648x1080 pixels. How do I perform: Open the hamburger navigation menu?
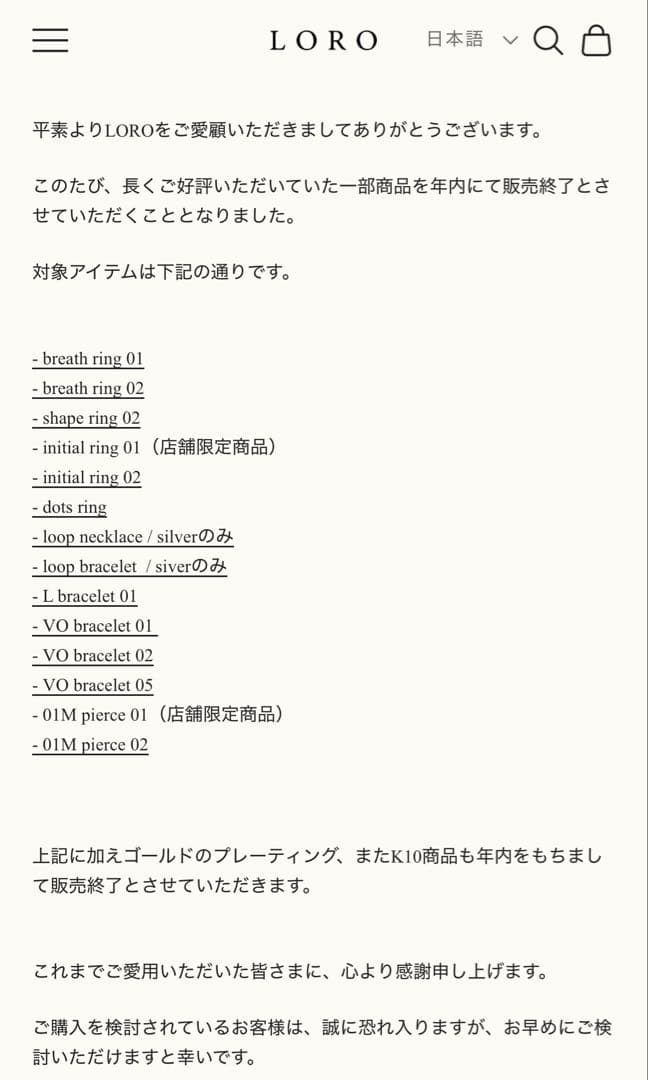coord(50,40)
